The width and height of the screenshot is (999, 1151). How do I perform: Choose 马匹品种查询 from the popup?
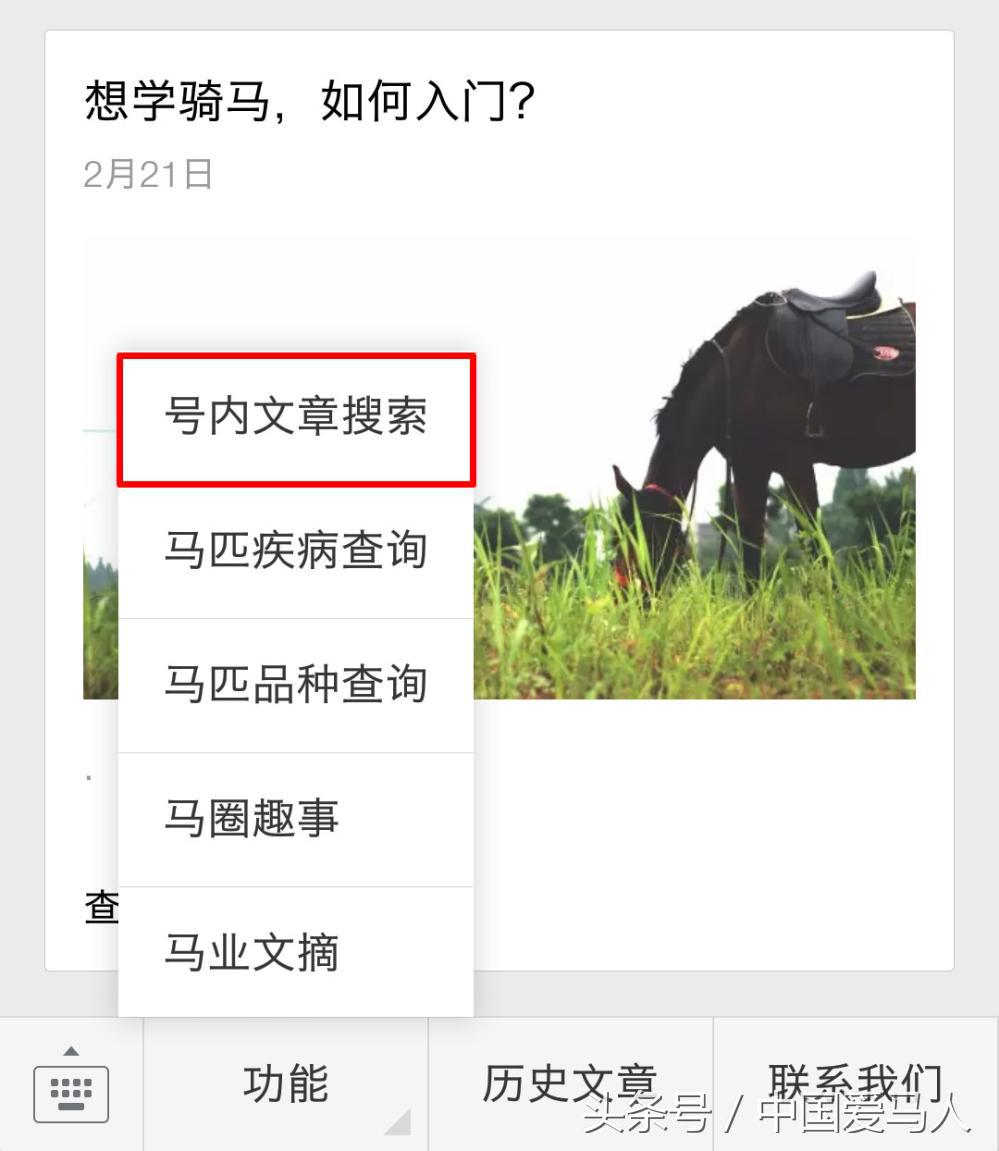coord(297,685)
